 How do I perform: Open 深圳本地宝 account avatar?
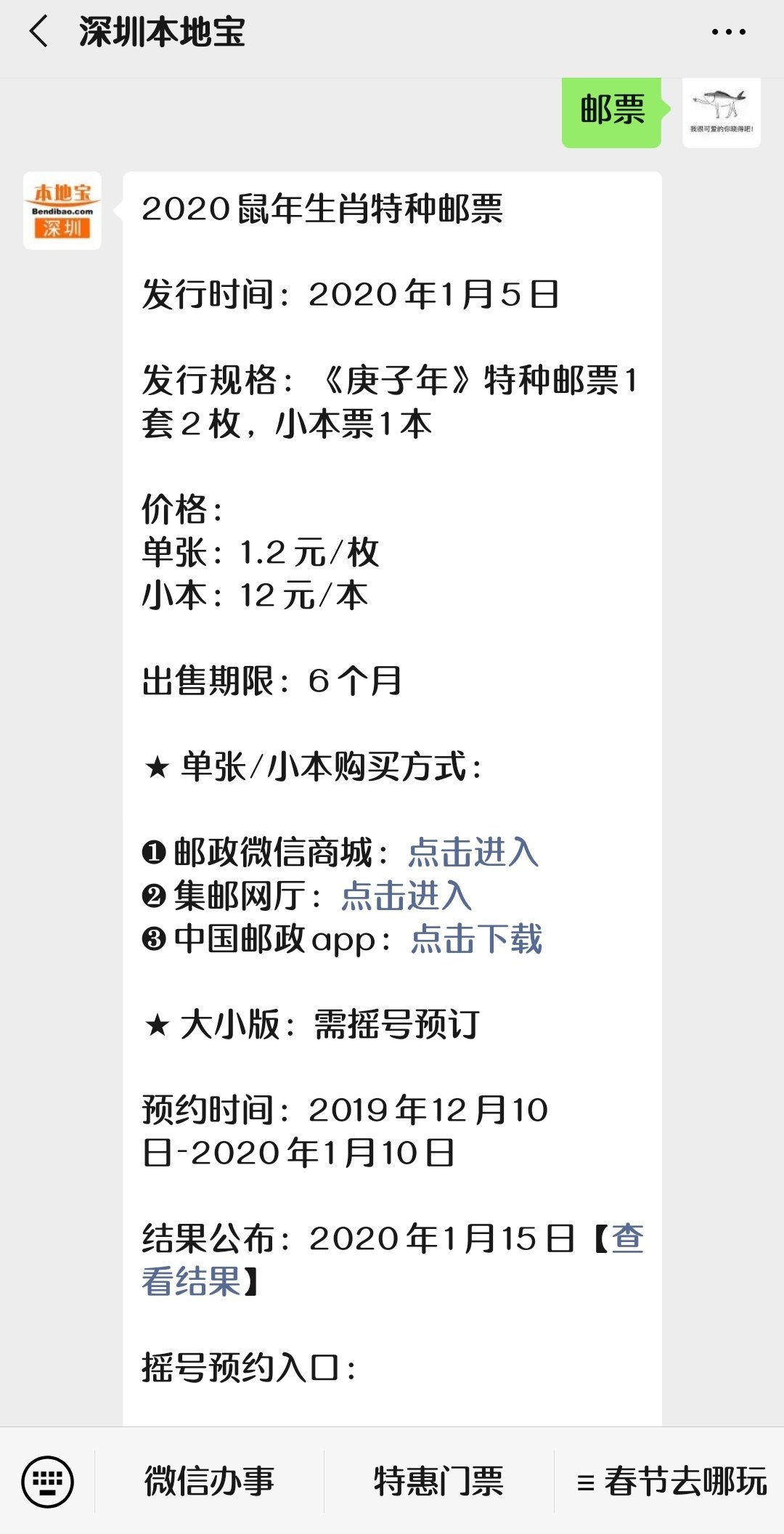(62, 211)
